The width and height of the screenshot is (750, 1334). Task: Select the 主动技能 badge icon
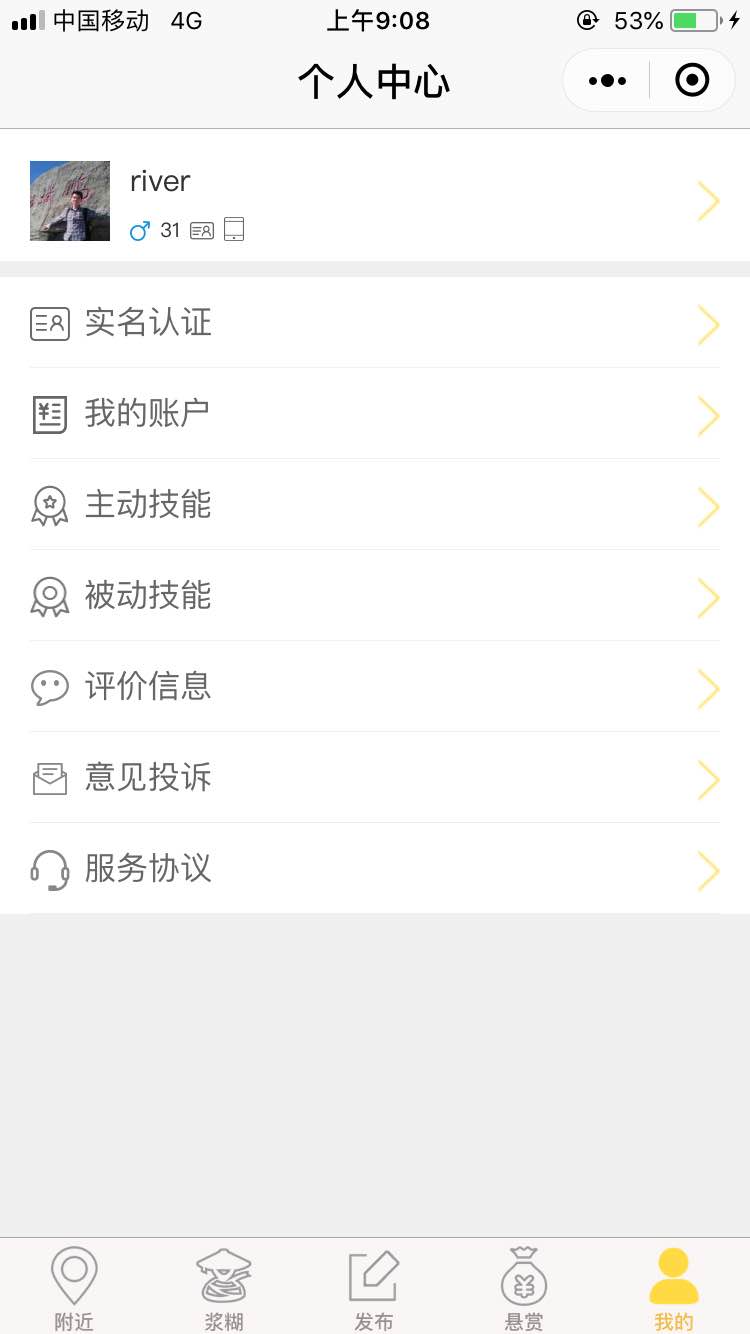pos(50,505)
